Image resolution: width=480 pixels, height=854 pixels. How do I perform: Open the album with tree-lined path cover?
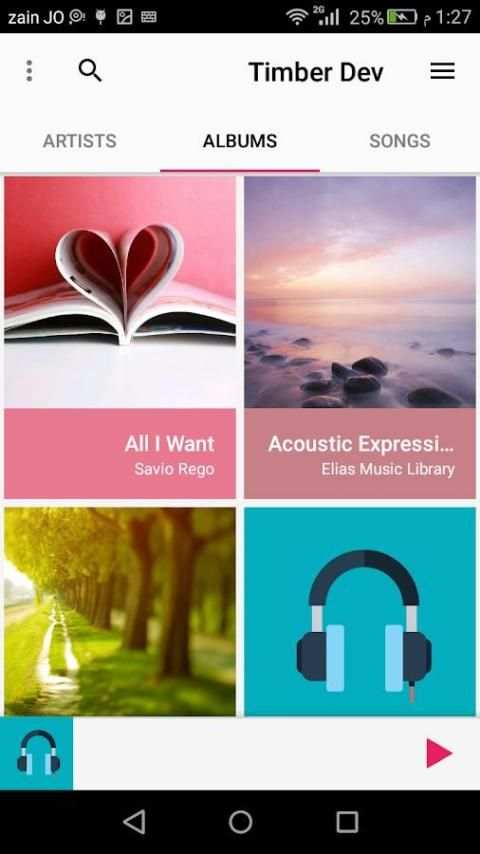(x=120, y=612)
